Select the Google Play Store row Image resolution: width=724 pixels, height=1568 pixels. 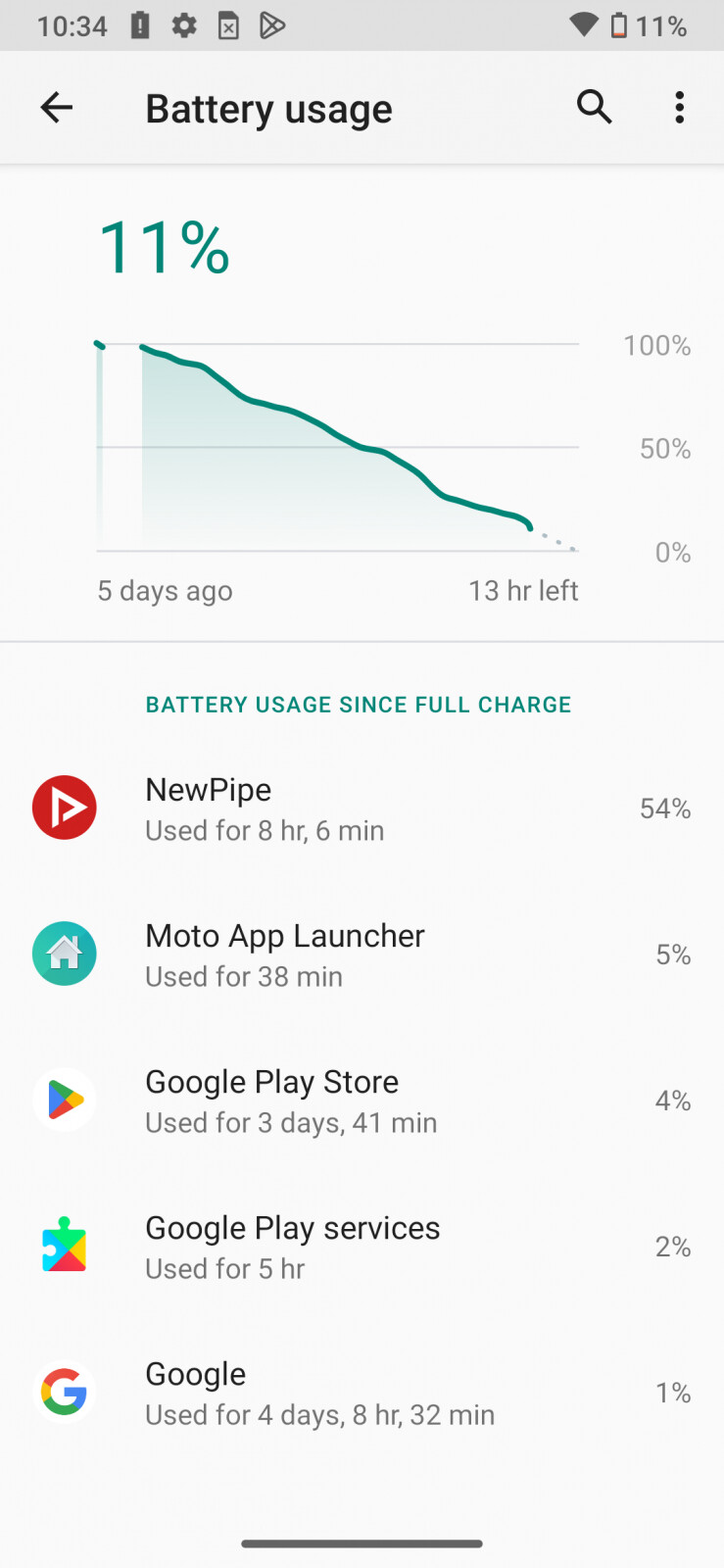362,1102
